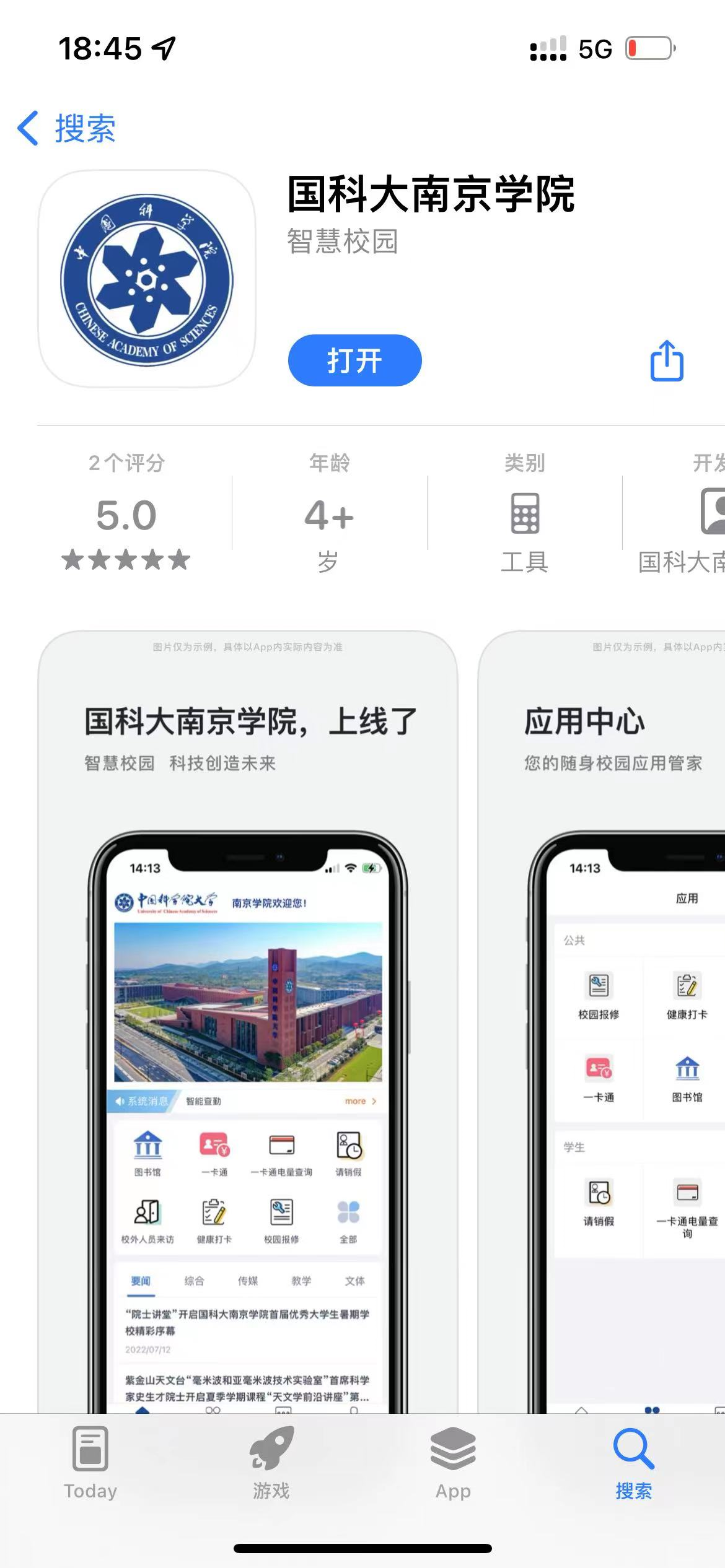
Task: Share the 国科大南京学院 app
Action: (x=667, y=360)
